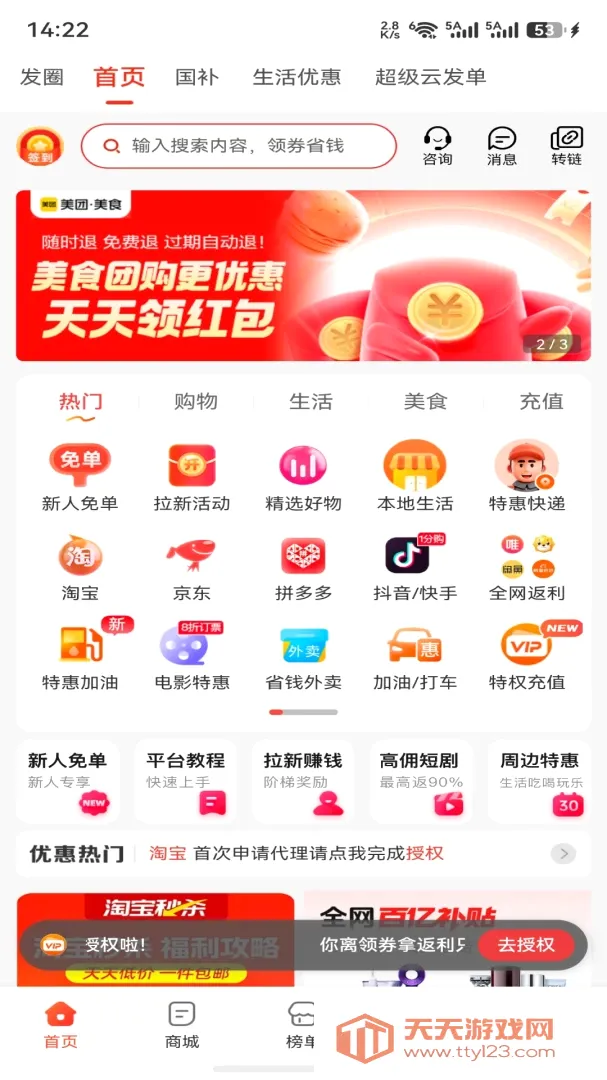Tap the arrow on 优惠热门 row
This screenshot has height=1080, width=607.
pyautogui.click(x=564, y=854)
